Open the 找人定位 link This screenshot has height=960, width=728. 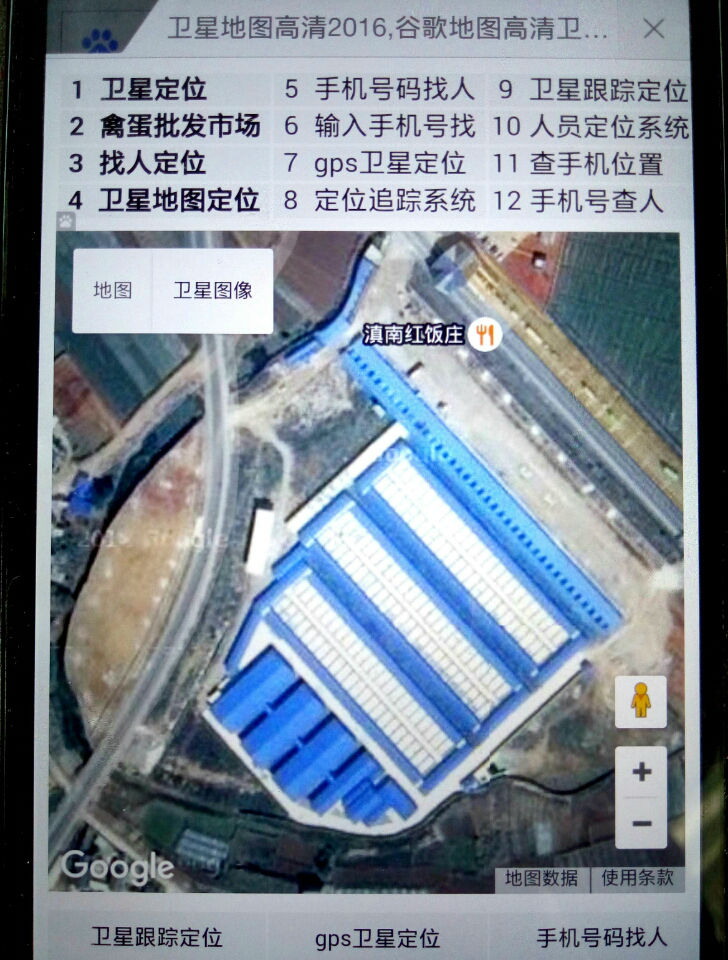click(152, 163)
